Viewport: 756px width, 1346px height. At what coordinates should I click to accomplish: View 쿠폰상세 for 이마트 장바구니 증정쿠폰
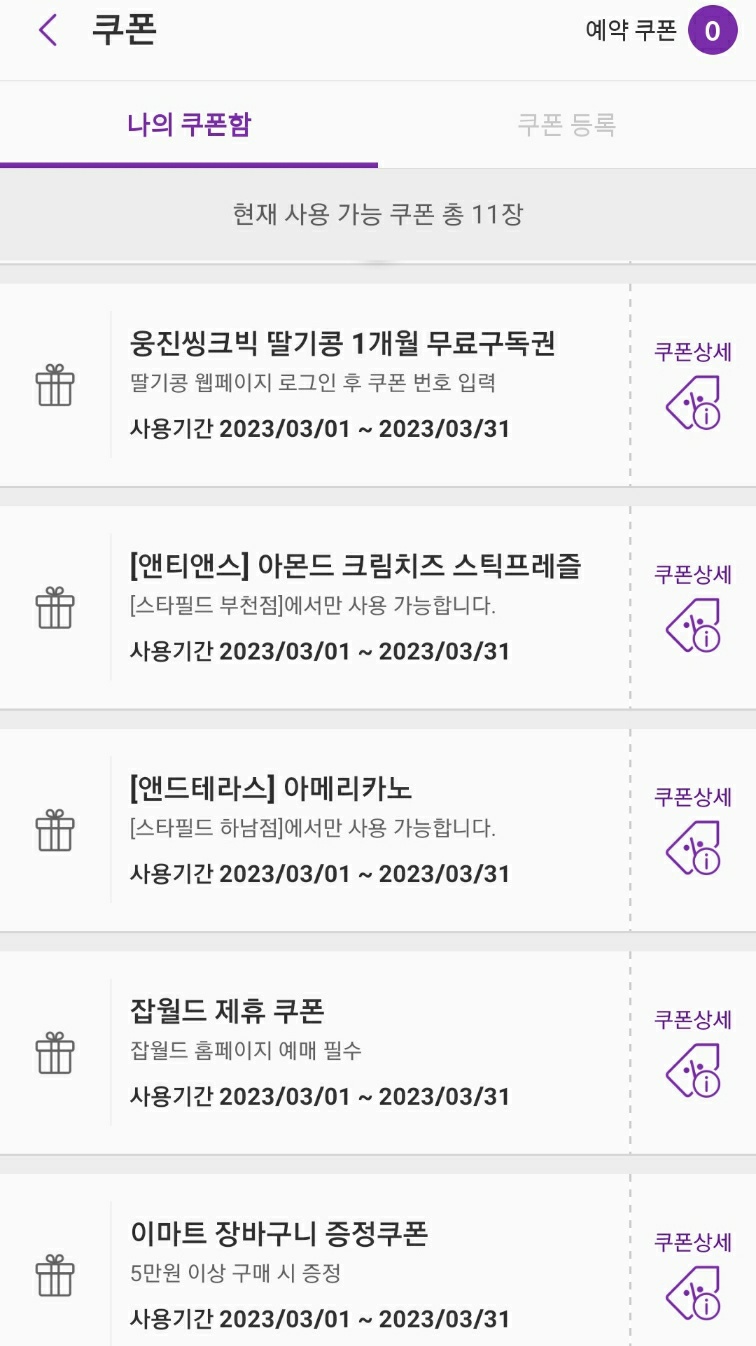[693, 1276]
